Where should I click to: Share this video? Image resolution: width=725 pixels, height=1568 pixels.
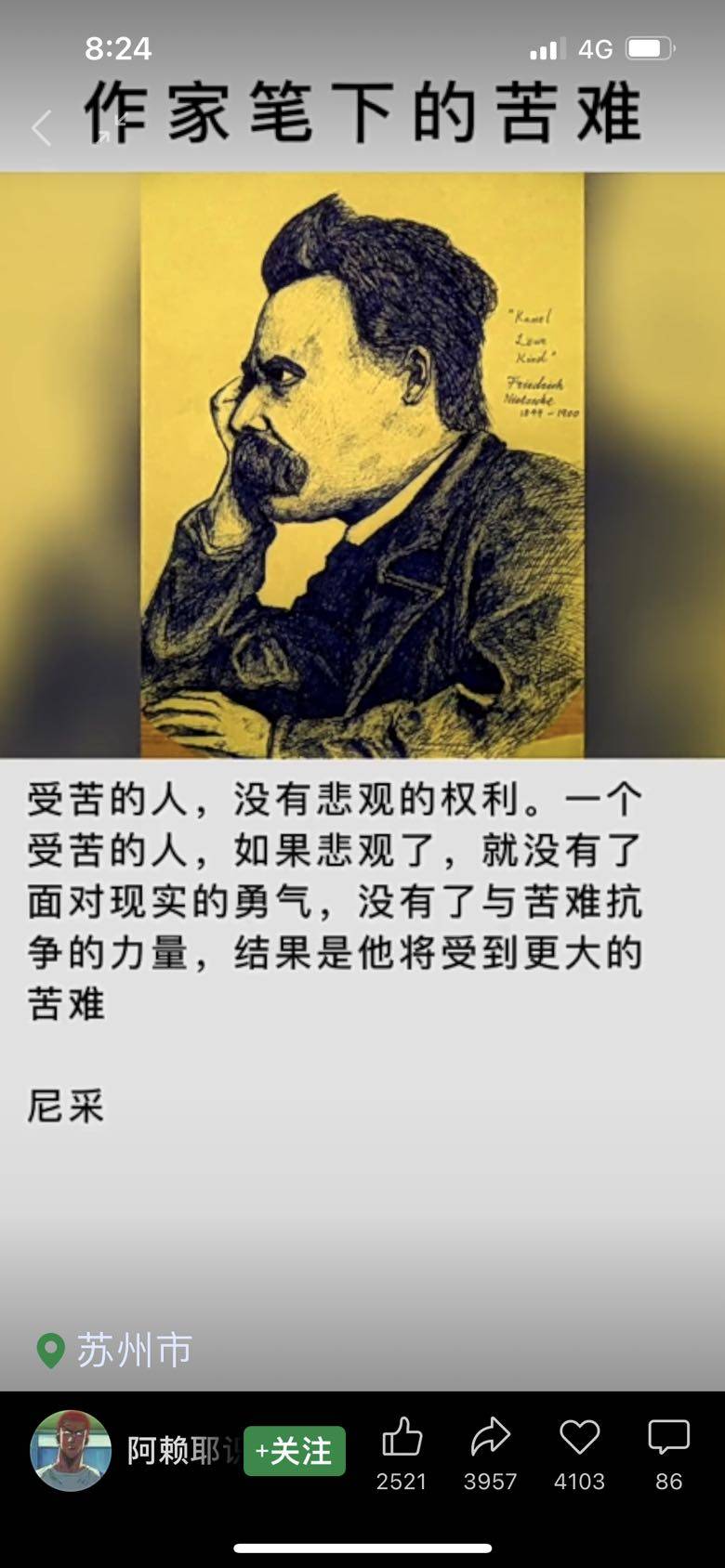(x=490, y=1439)
